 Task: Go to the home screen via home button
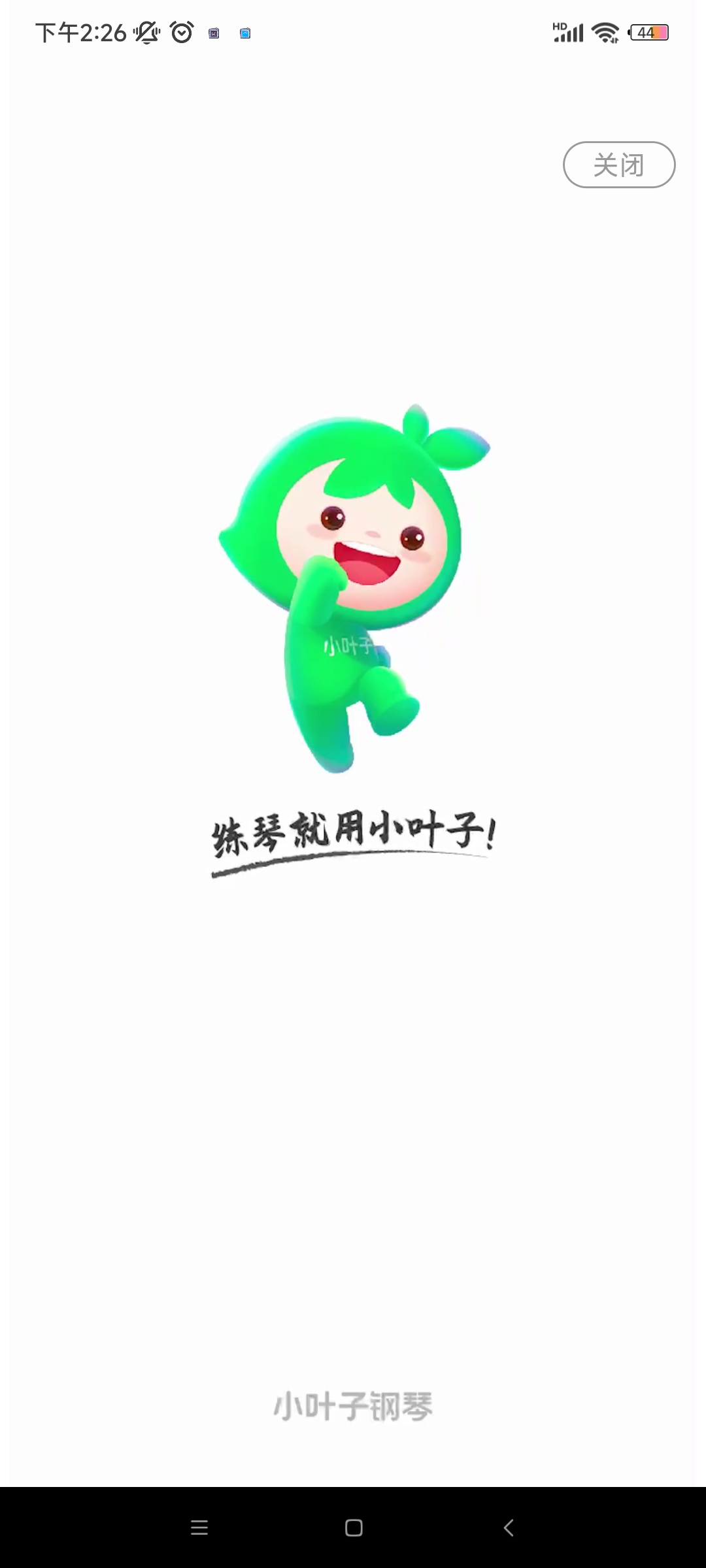pyautogui.click(x=354, y=1527)
